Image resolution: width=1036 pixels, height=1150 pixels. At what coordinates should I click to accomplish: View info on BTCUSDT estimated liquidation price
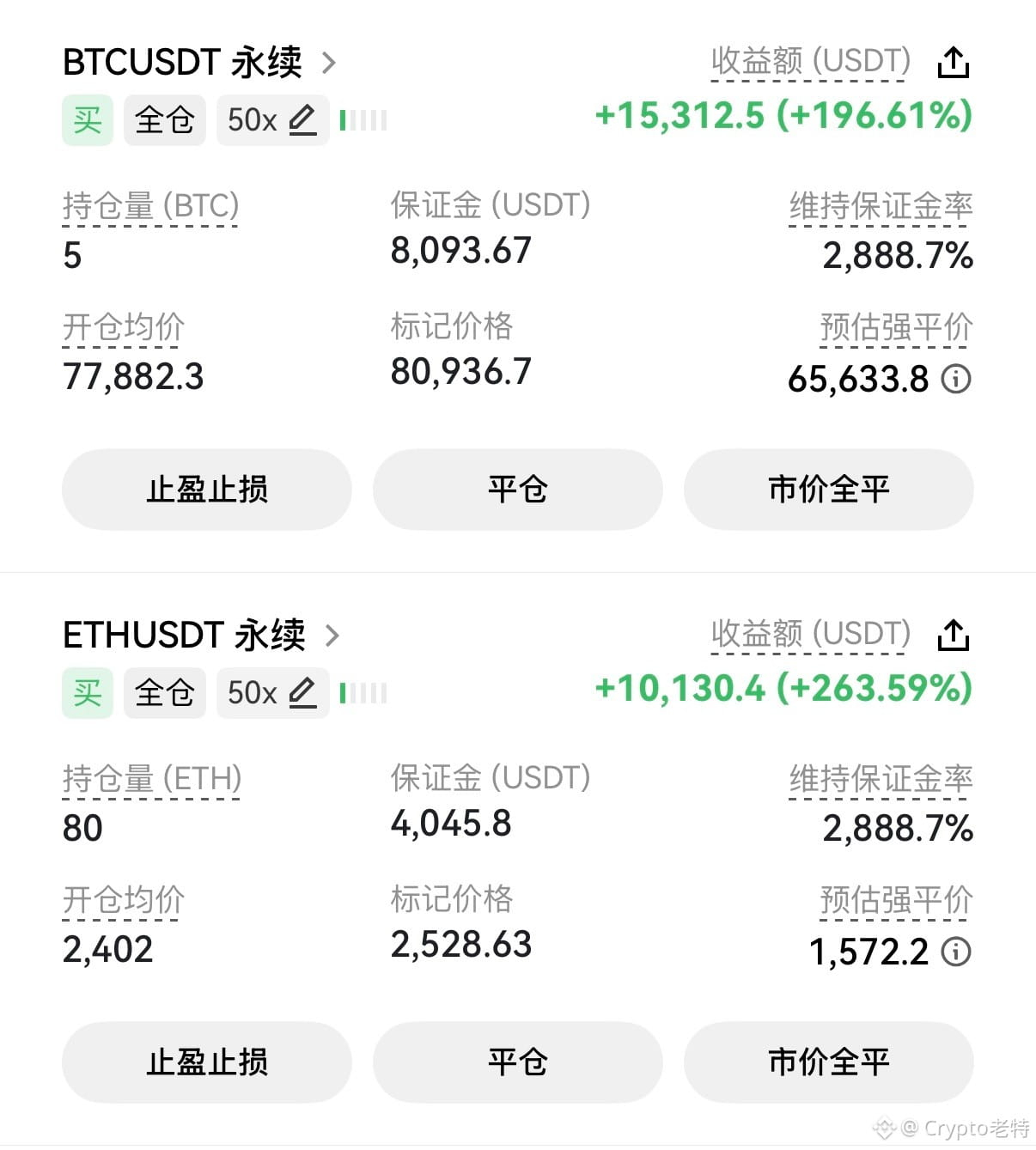tap(956, 378)
